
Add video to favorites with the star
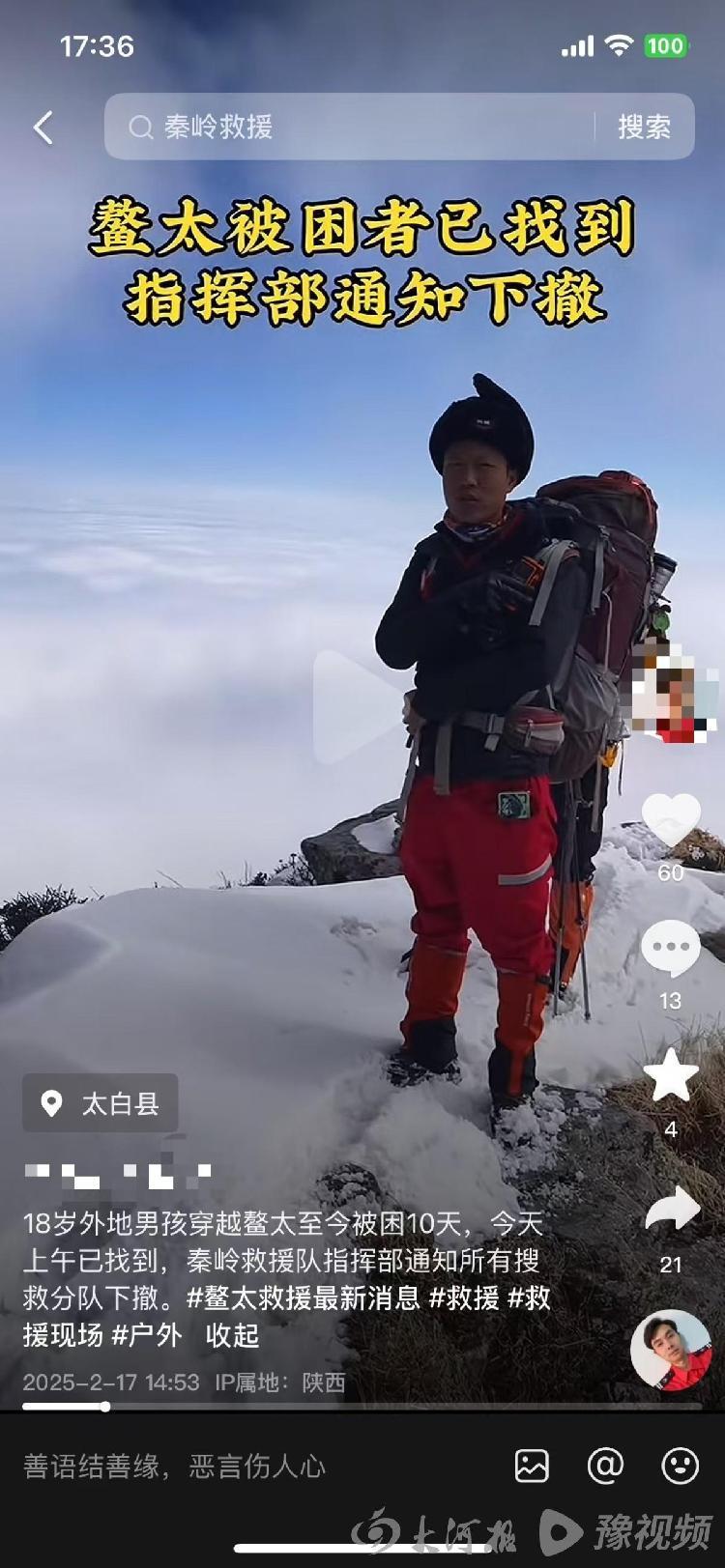(x=671, y=1075)
